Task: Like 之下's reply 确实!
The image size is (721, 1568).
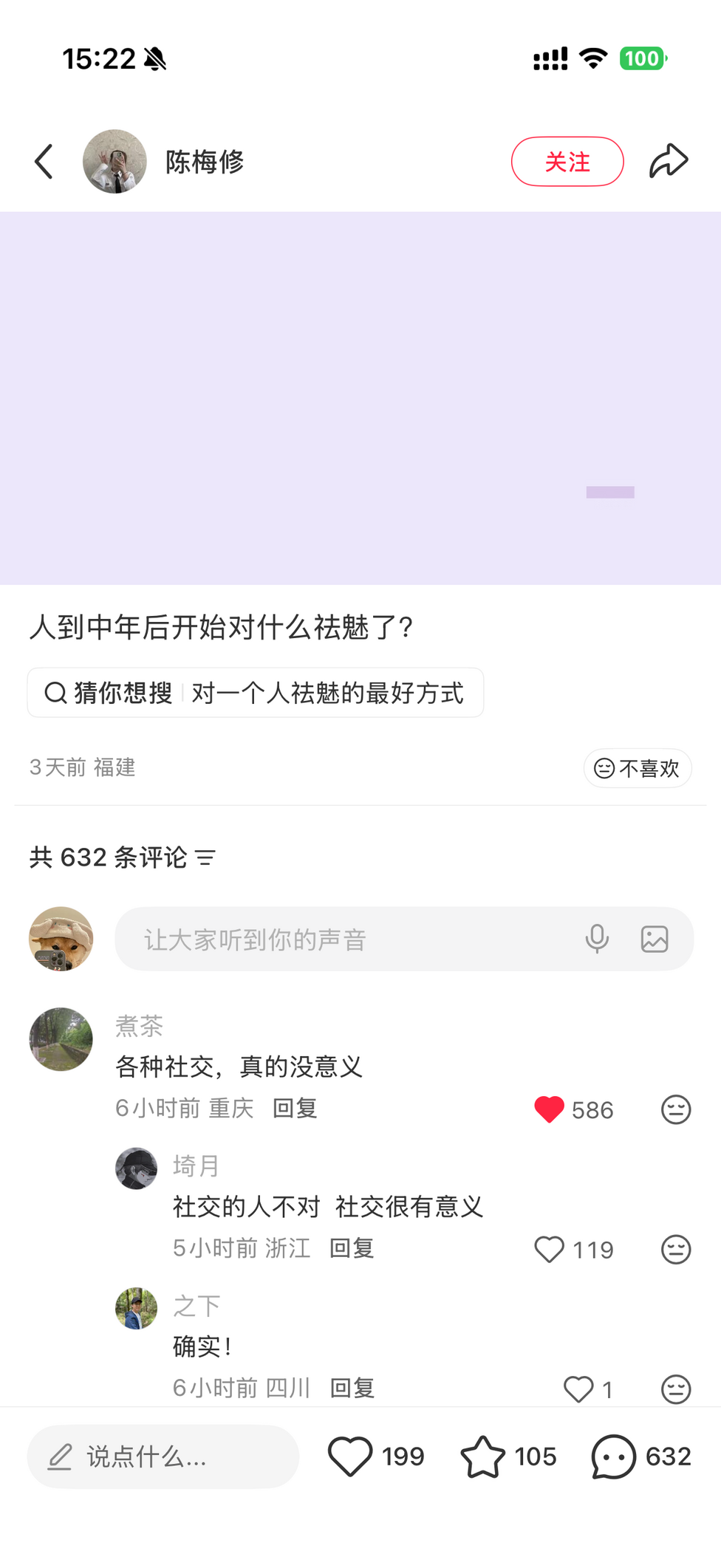Action: tap(578, 1389)
